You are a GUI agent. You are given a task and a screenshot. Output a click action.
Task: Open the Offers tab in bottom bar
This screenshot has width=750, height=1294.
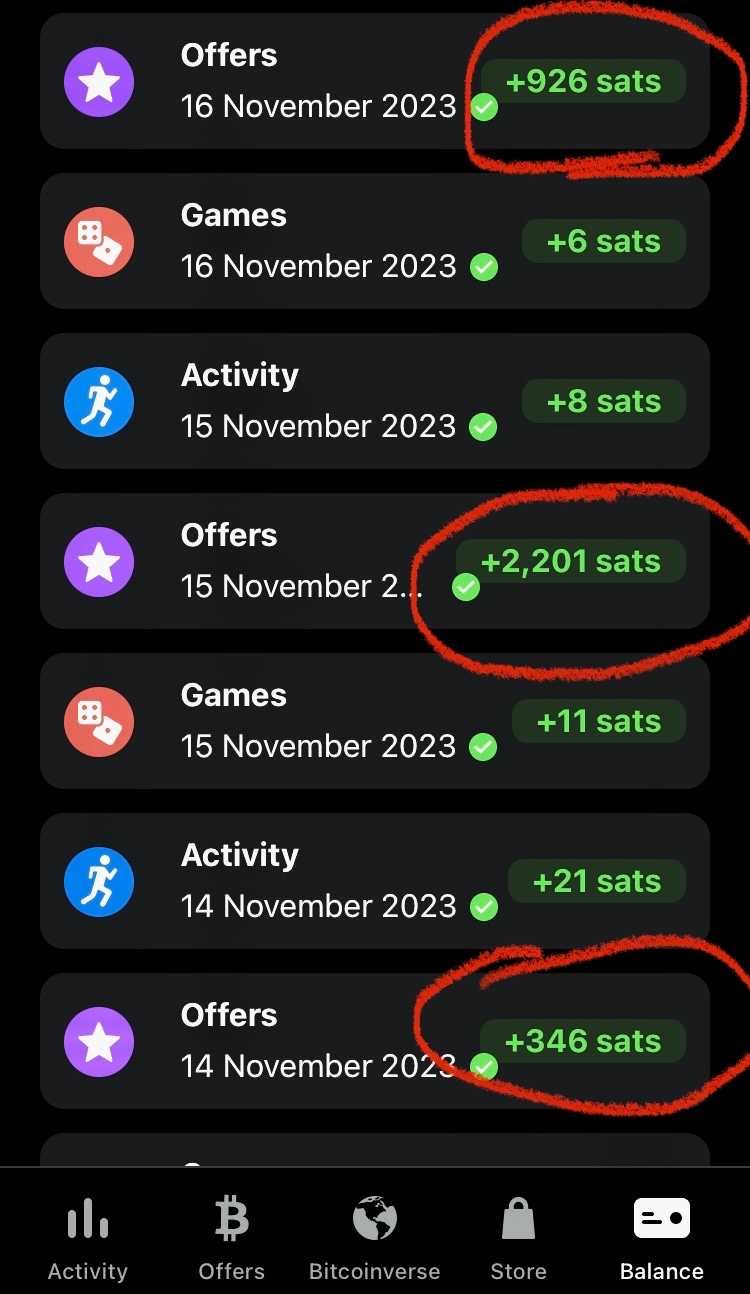[x=231, y=1238]
